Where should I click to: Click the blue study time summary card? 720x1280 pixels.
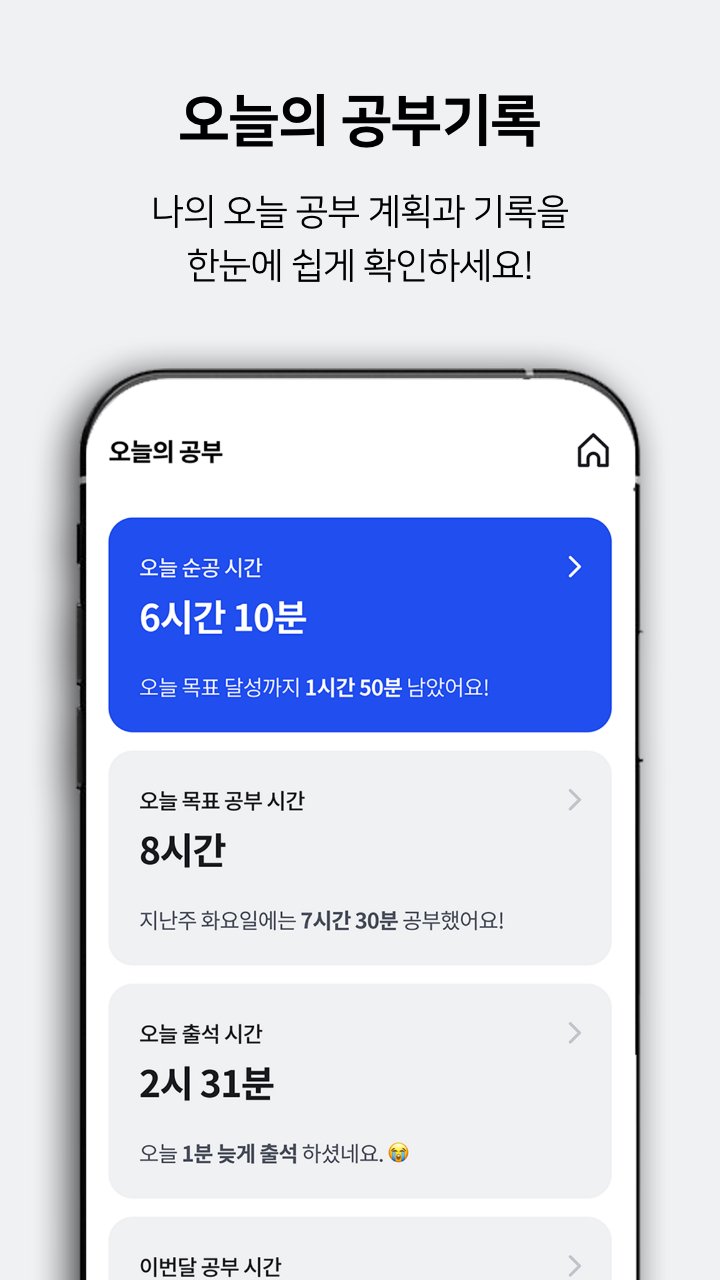click(x=360, y=620)
